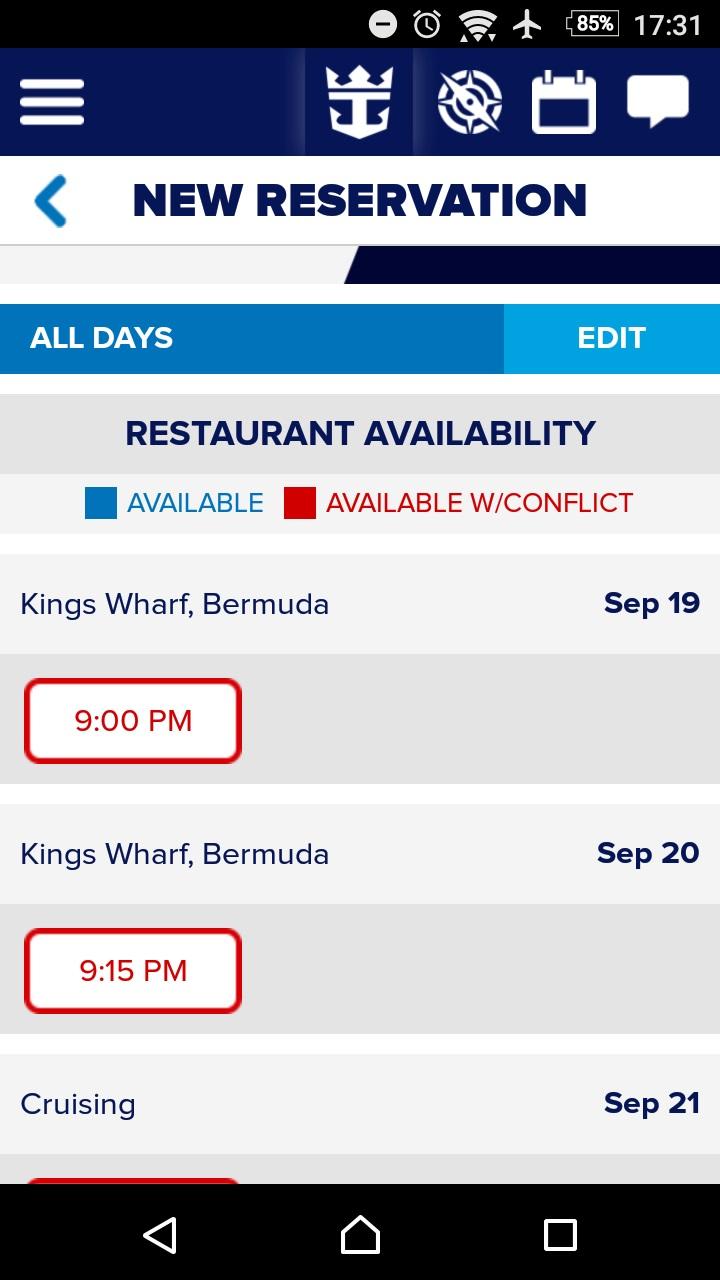Screen dimensions: 720x1280
Task: Open the calendar icon
Action: pyautogui.click(x=564, y=102)
